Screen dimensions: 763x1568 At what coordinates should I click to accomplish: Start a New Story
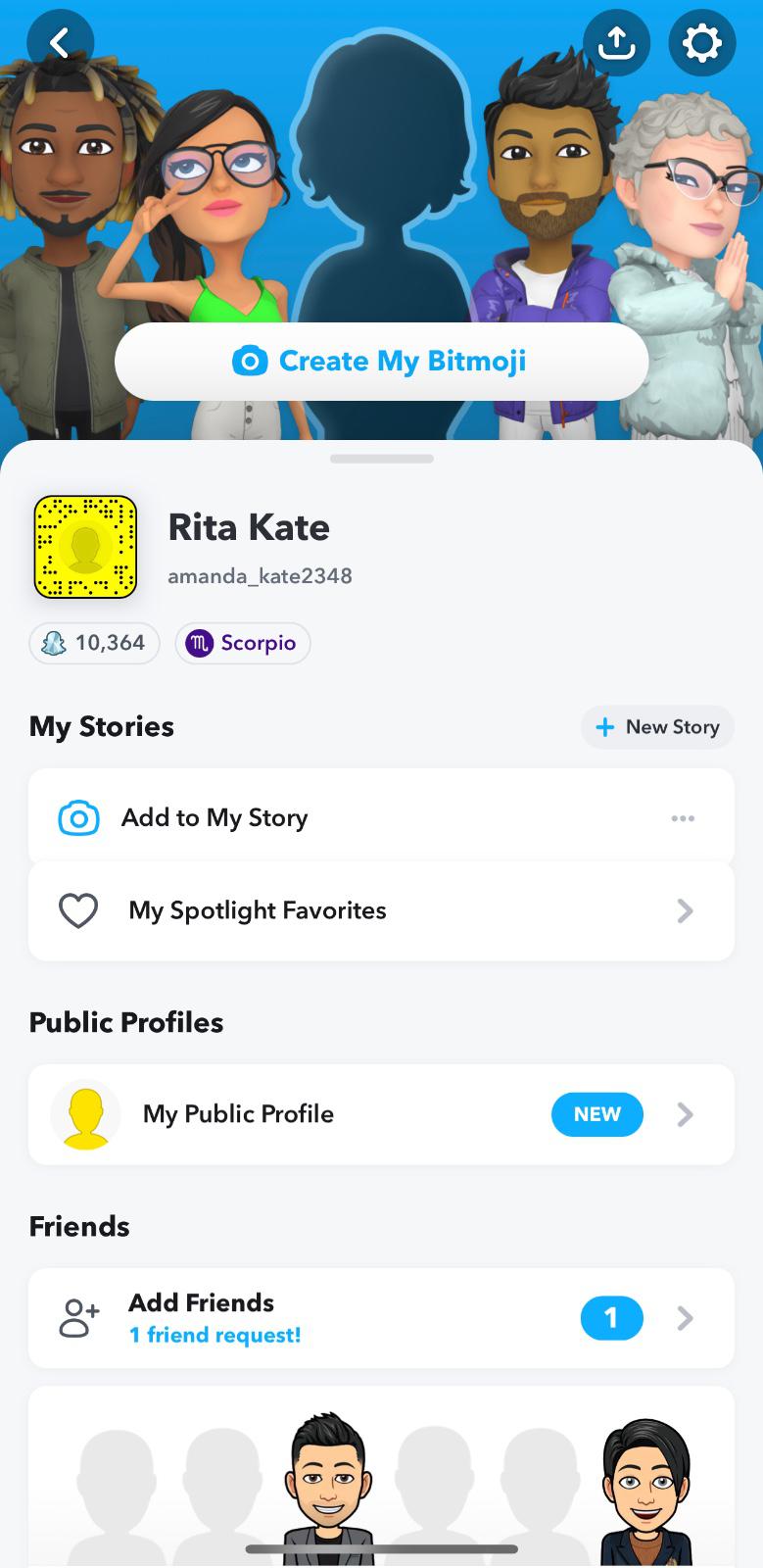[657, 727]
